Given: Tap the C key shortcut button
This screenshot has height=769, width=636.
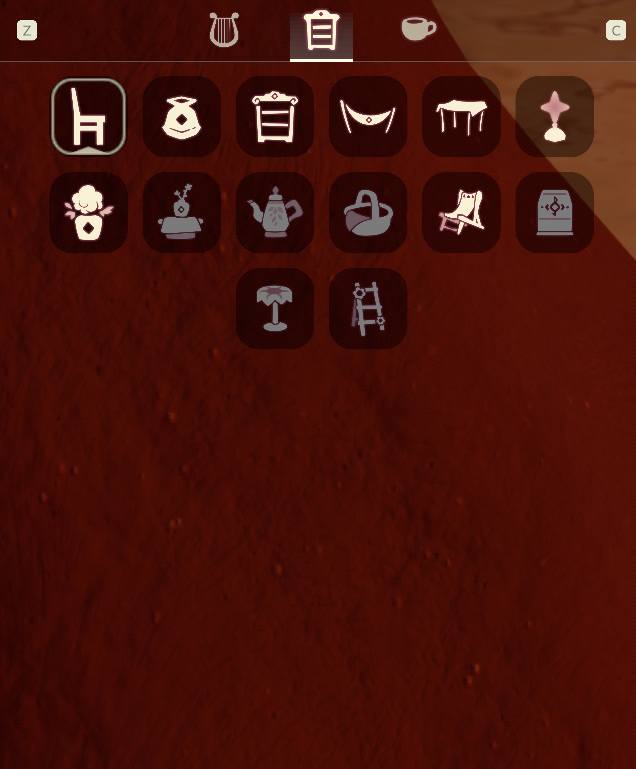Looking at the screenshot, I should pyautogui.click(x=616, y=30).
